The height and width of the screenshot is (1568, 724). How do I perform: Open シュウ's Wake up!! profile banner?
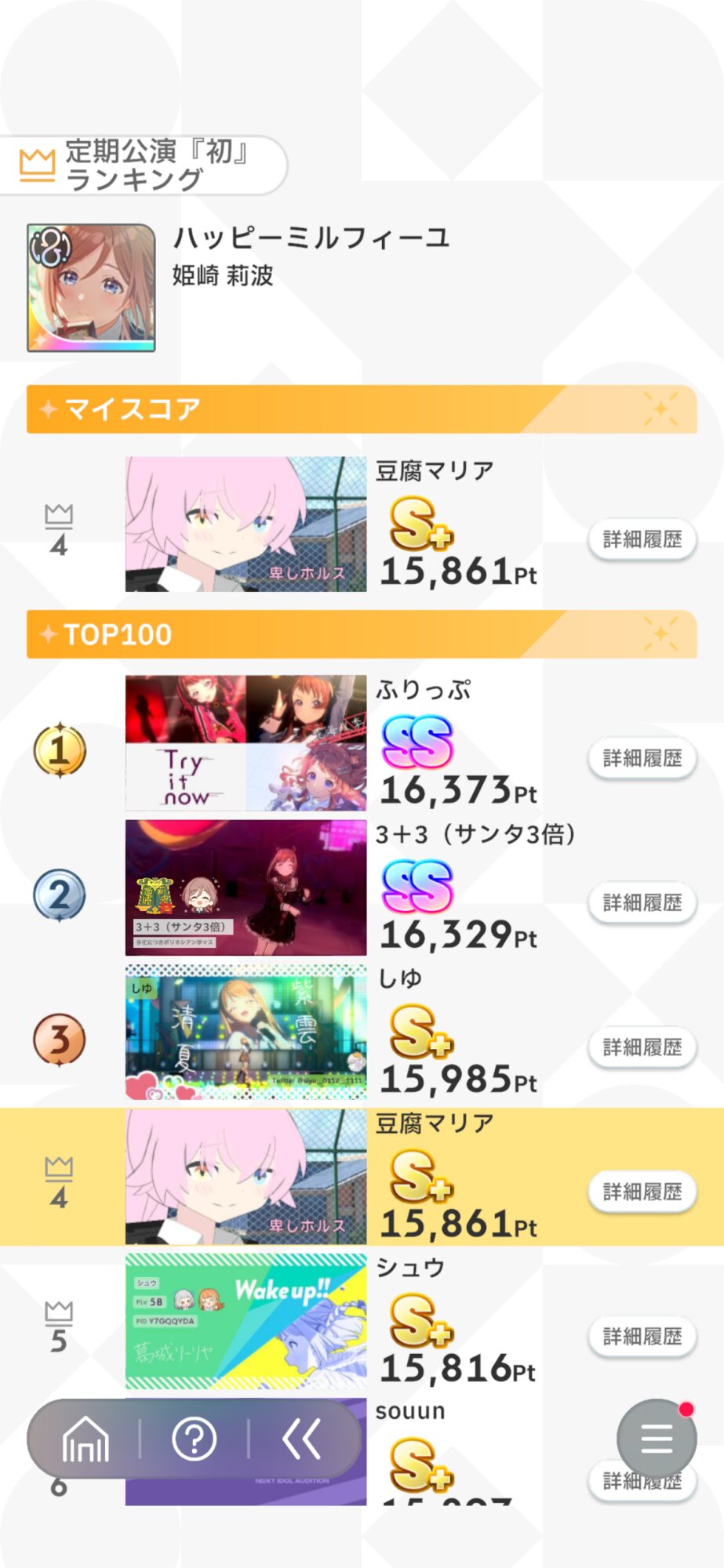click(246, 1321)
